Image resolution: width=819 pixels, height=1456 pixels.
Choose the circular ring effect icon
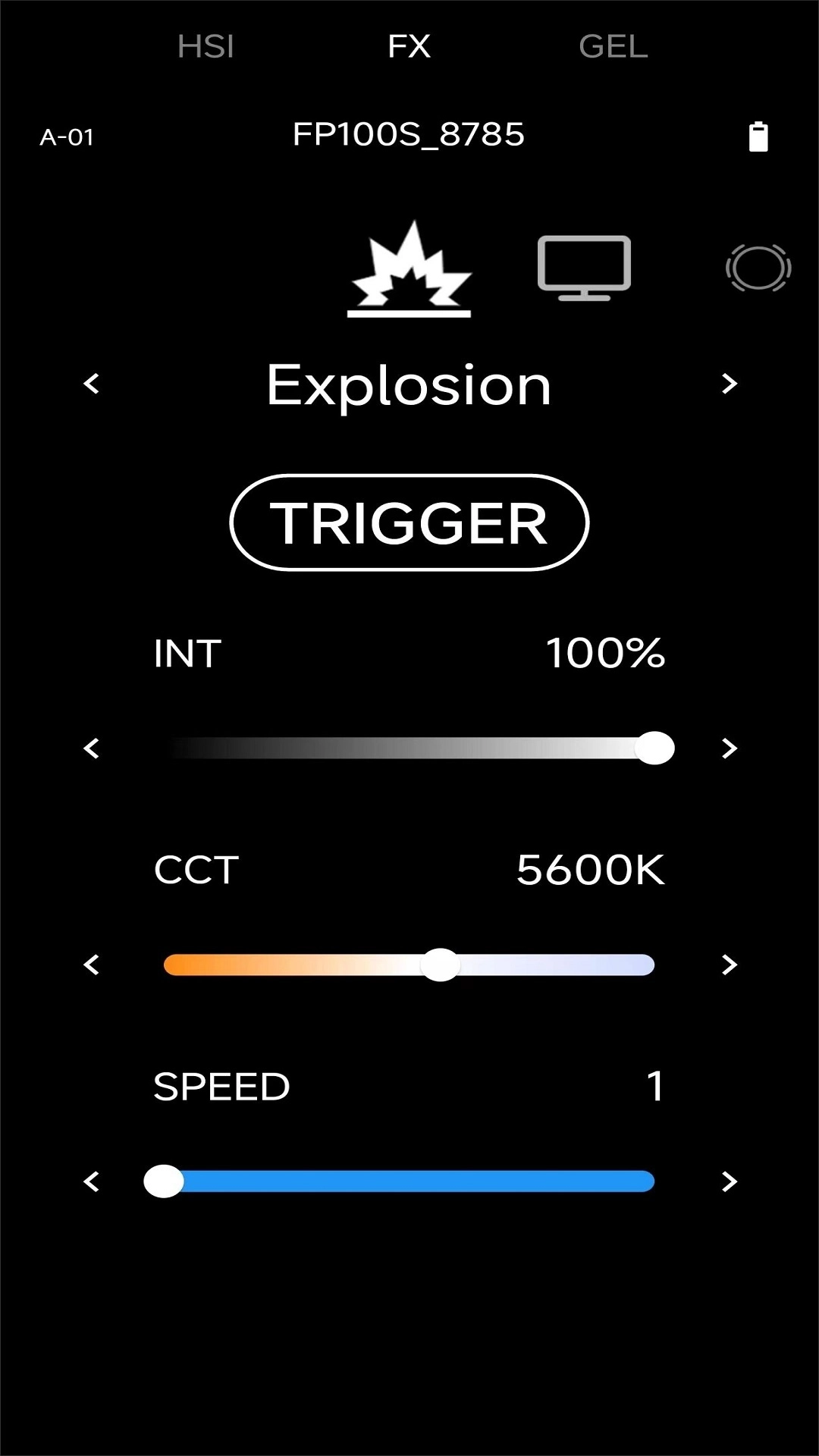coord(758,268)
